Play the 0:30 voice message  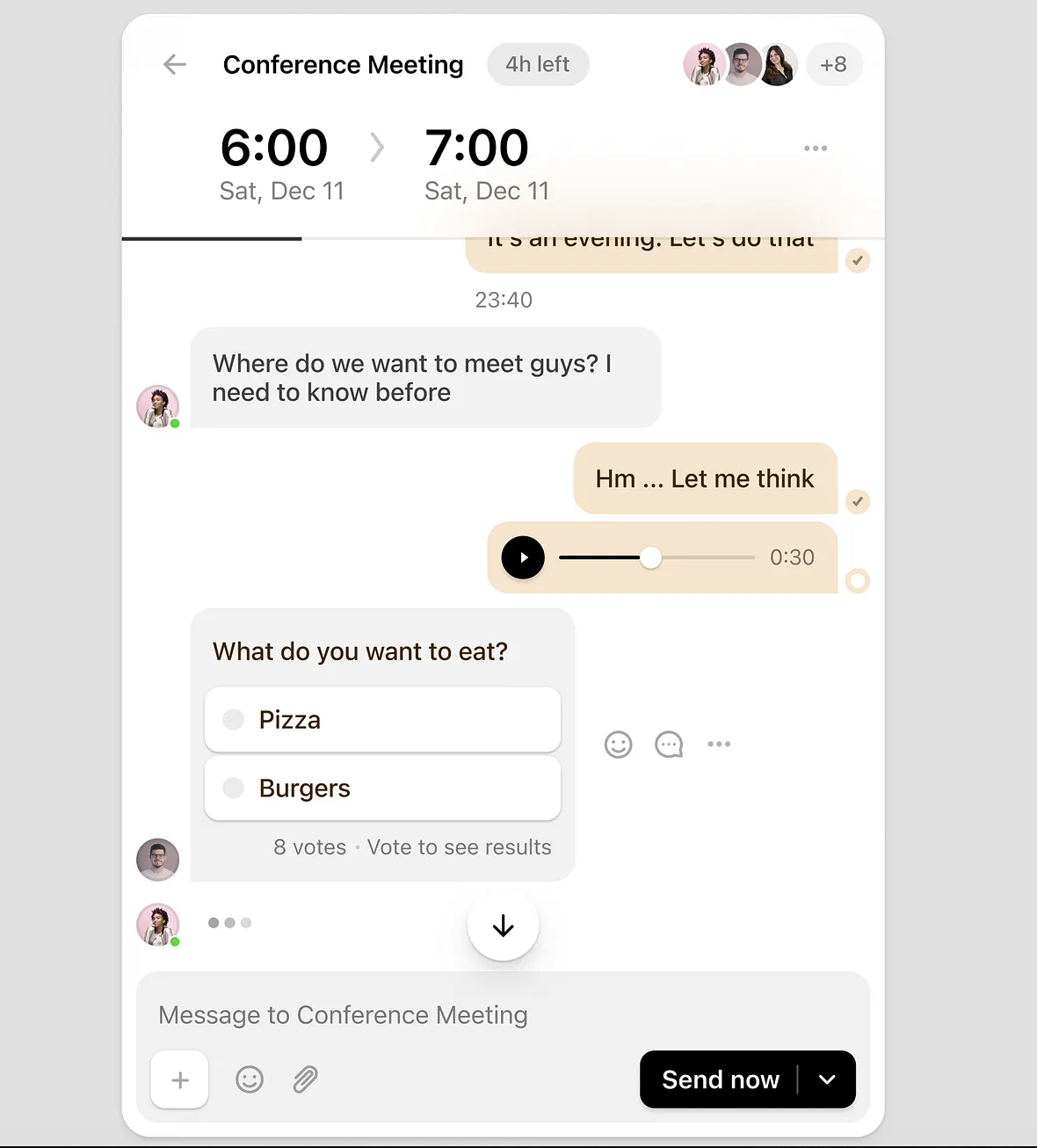(x=523, y=557)
